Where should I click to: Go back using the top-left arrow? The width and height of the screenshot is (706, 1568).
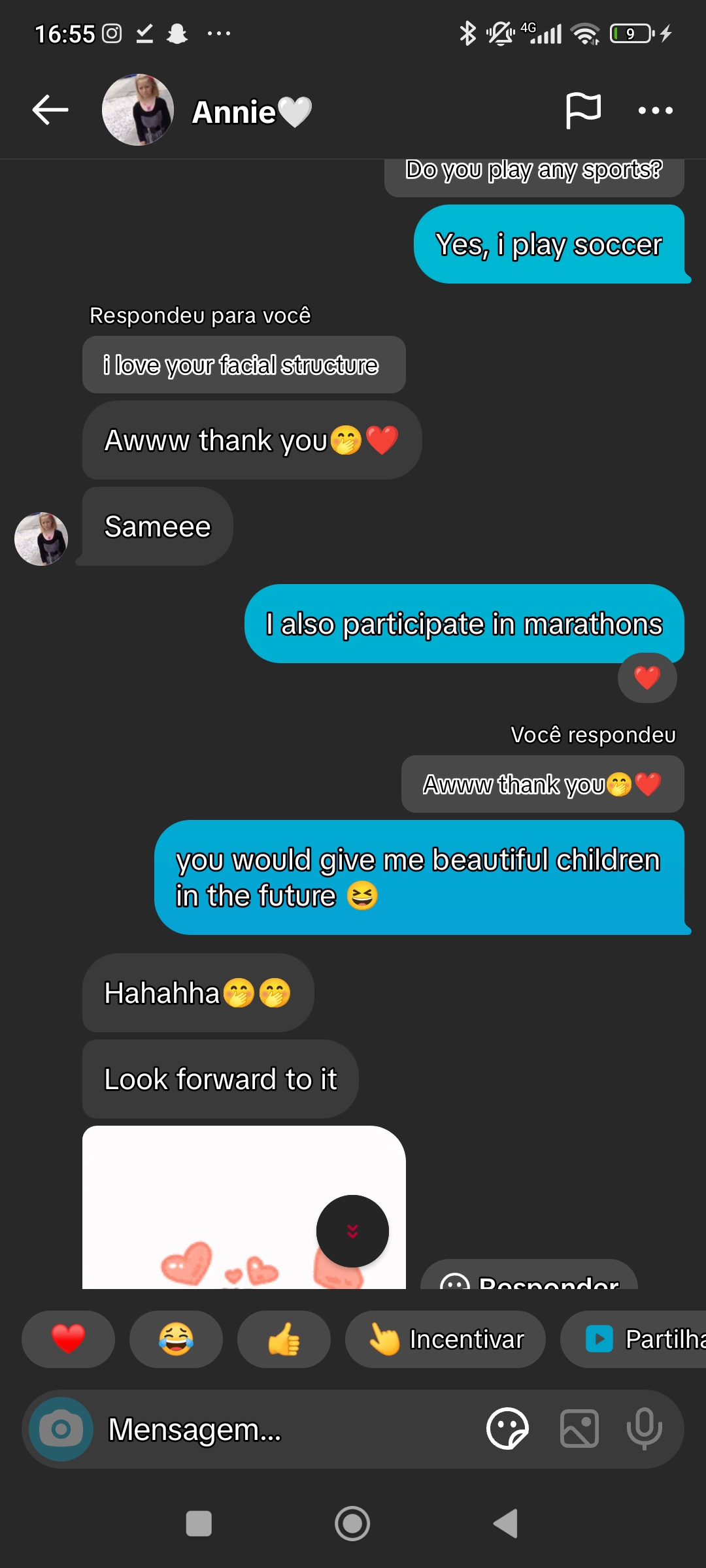pos(50,110)
